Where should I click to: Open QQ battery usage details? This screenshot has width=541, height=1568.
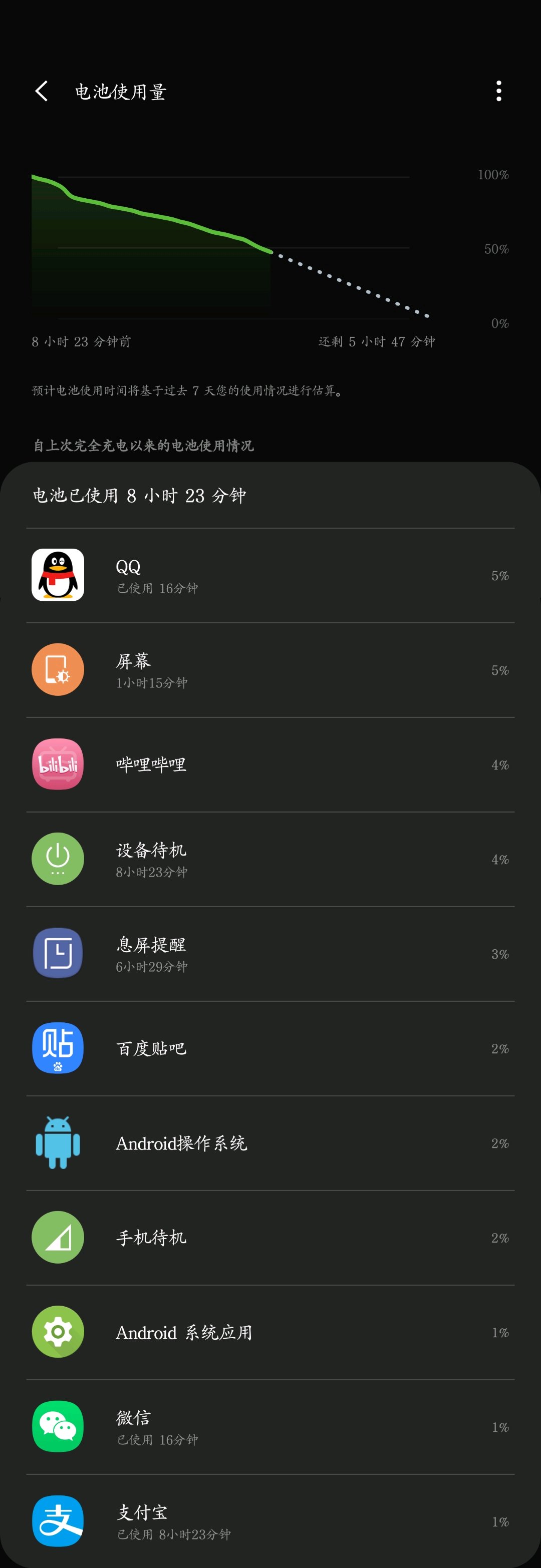[x=270, y=575]
